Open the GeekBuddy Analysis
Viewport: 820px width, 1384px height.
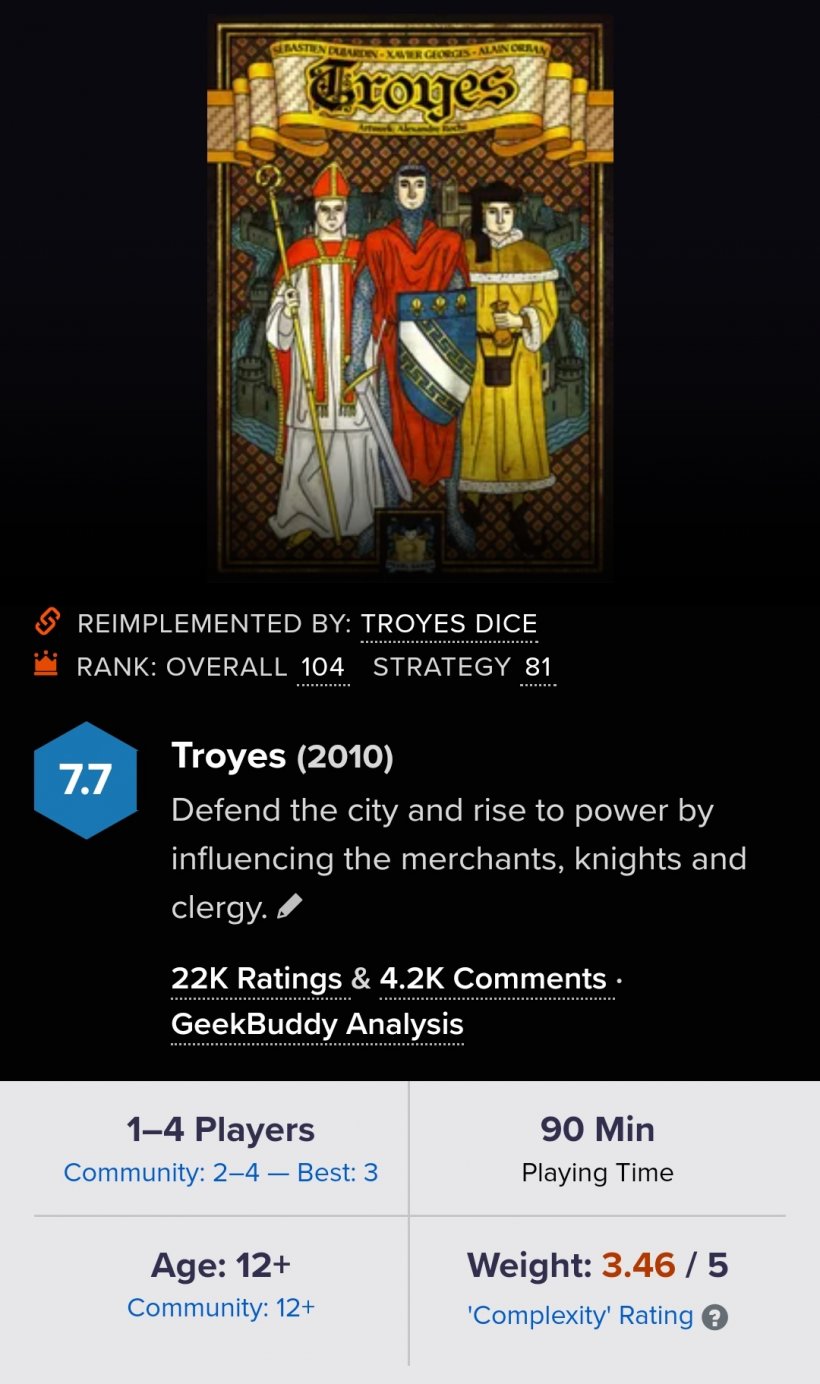tap(317, 1025)
